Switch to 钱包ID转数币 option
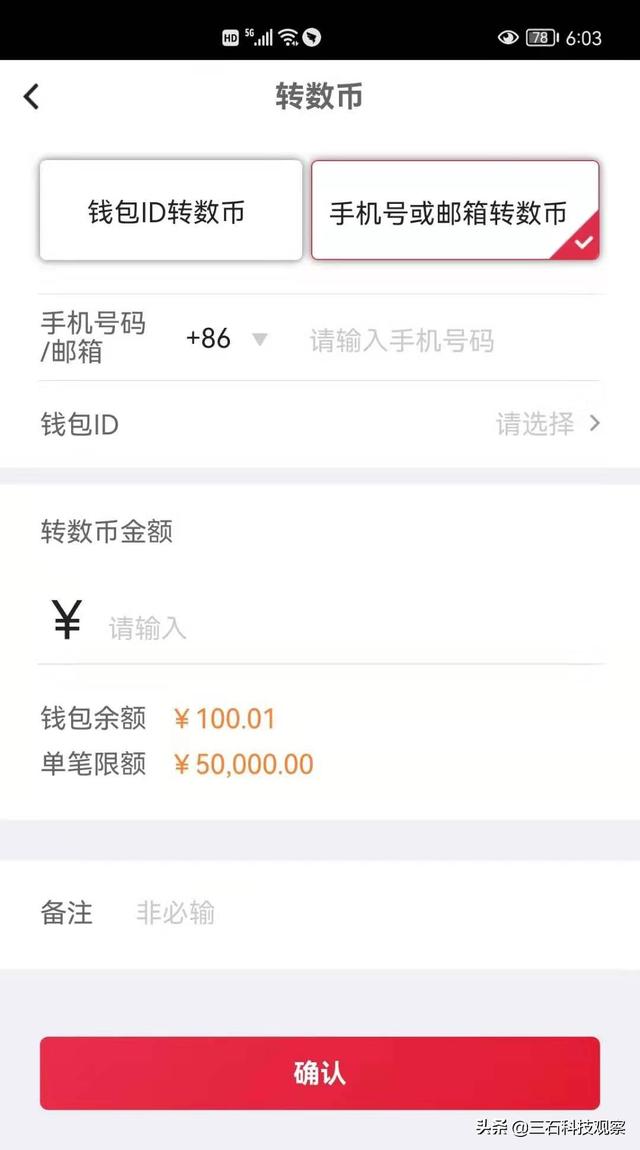640x1150 pixels. tap(171, 210)
